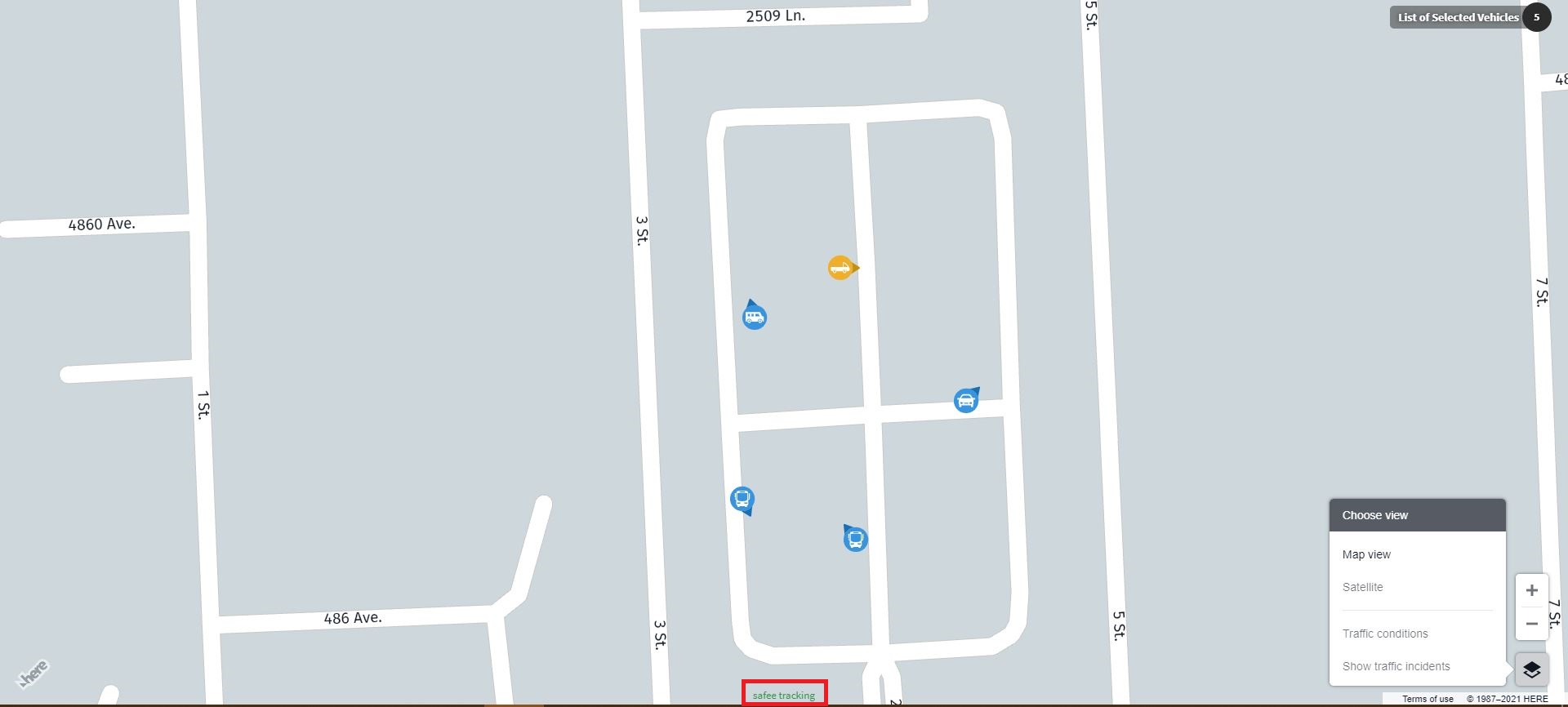Image resolution: width=1568 pixels, height=707 pixels.
Task: Show traffic incidents on map
Action: tap(1396, 666)
